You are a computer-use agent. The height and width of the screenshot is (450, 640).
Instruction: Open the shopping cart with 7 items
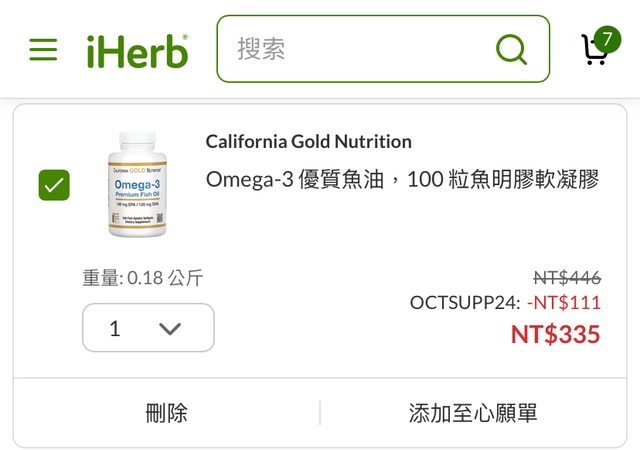point(598,48)
